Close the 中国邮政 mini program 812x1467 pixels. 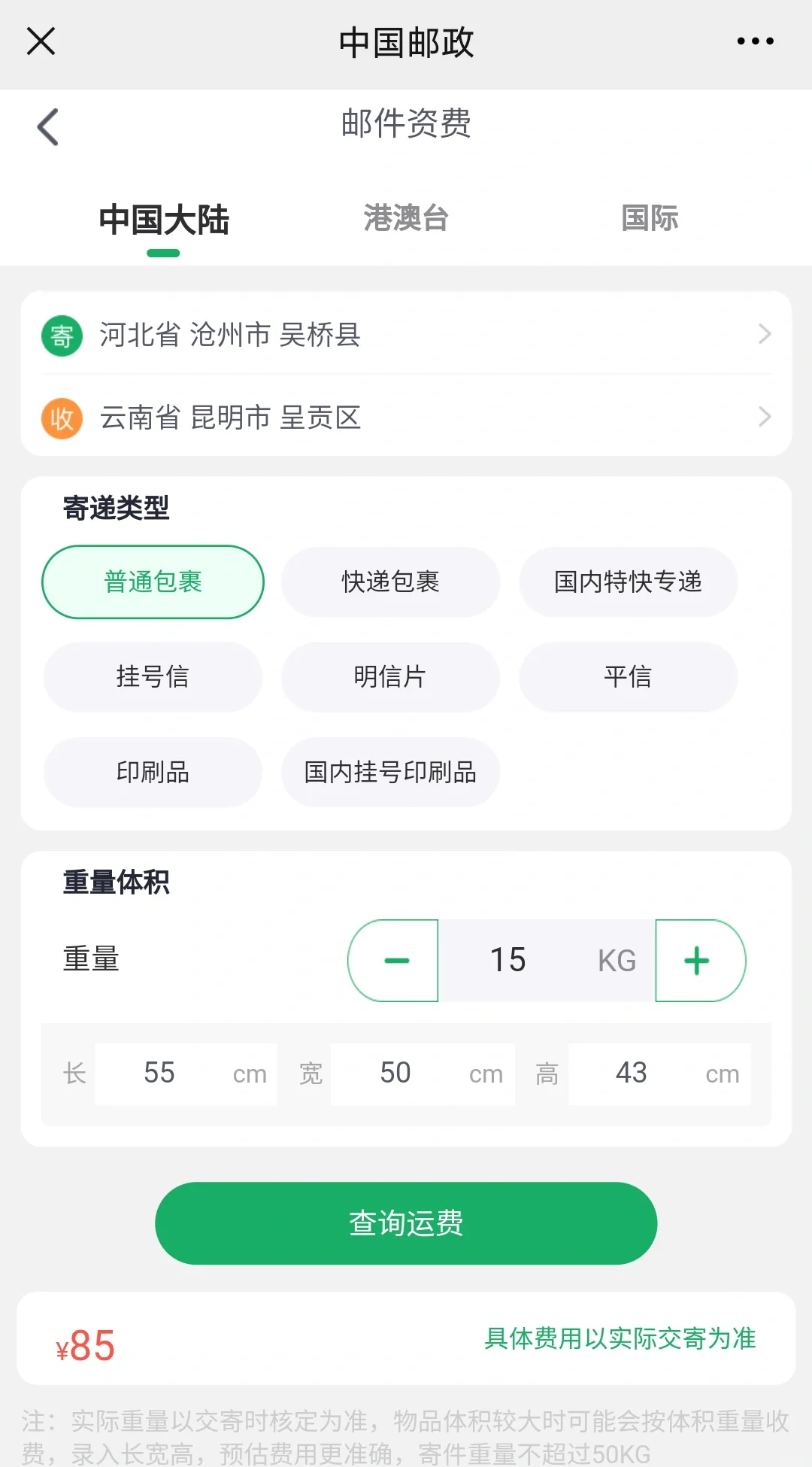(41, 41)
